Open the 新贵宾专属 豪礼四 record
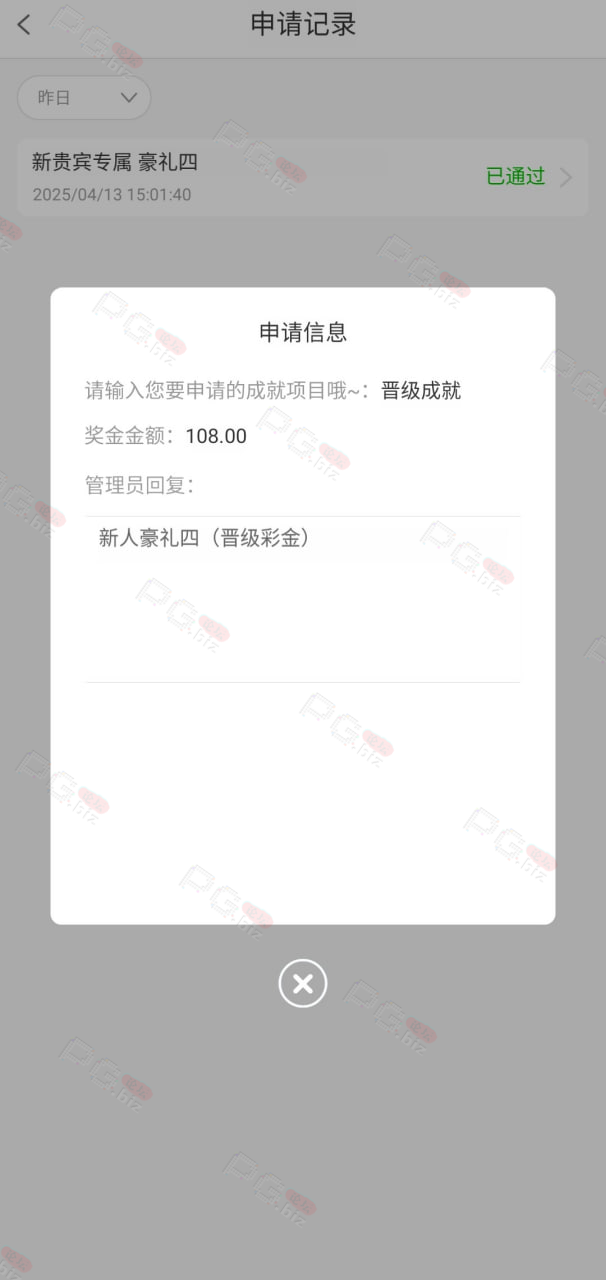Viewport: 606px width, 1280px height. [x=303, y=177]
